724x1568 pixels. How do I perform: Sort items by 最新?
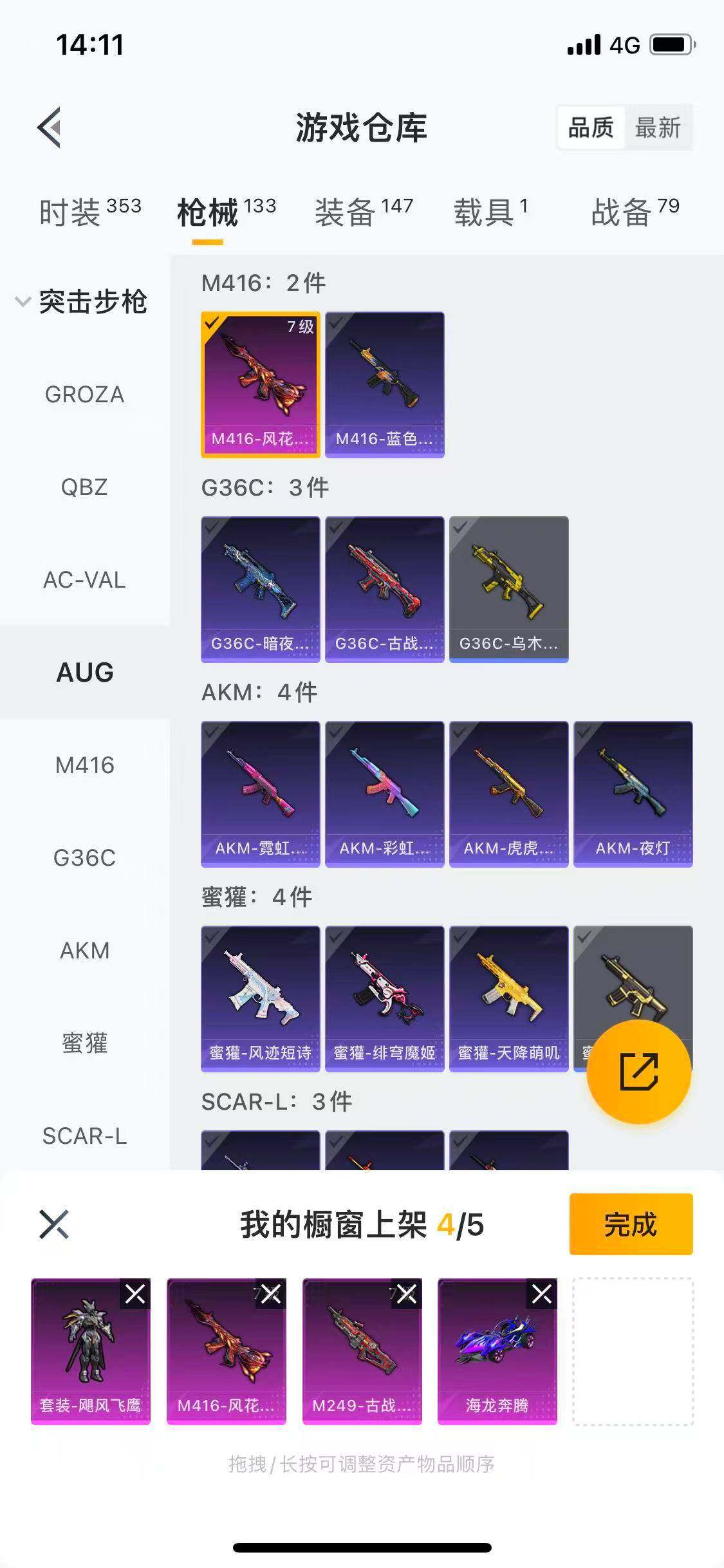pyautogui.click(x=657, y=127)
